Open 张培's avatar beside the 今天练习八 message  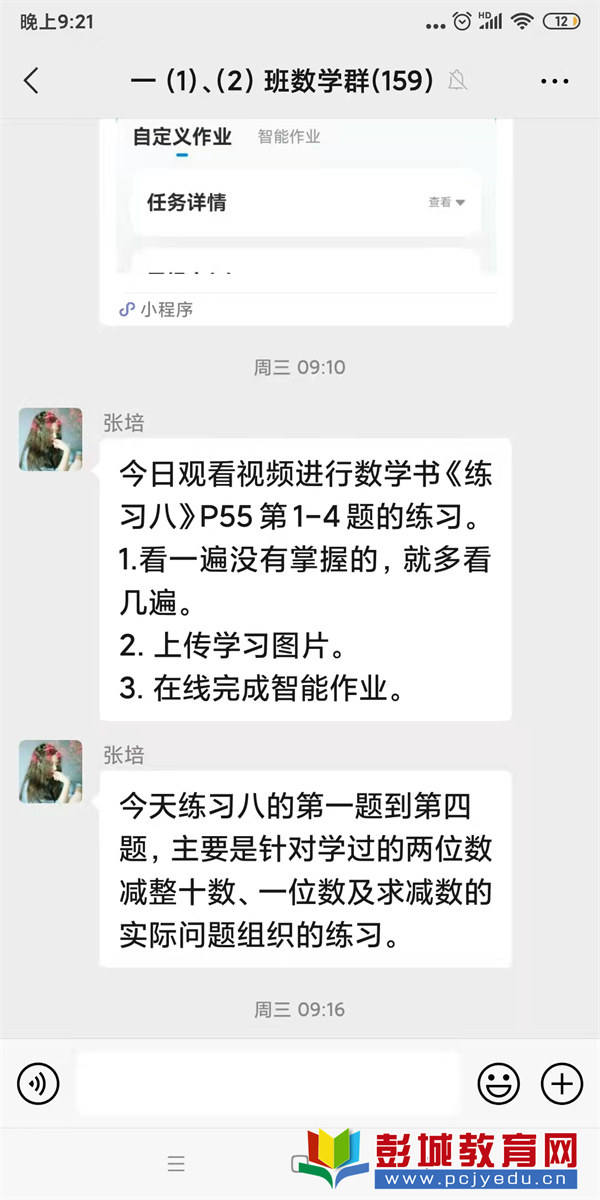(x=50, y=771)
